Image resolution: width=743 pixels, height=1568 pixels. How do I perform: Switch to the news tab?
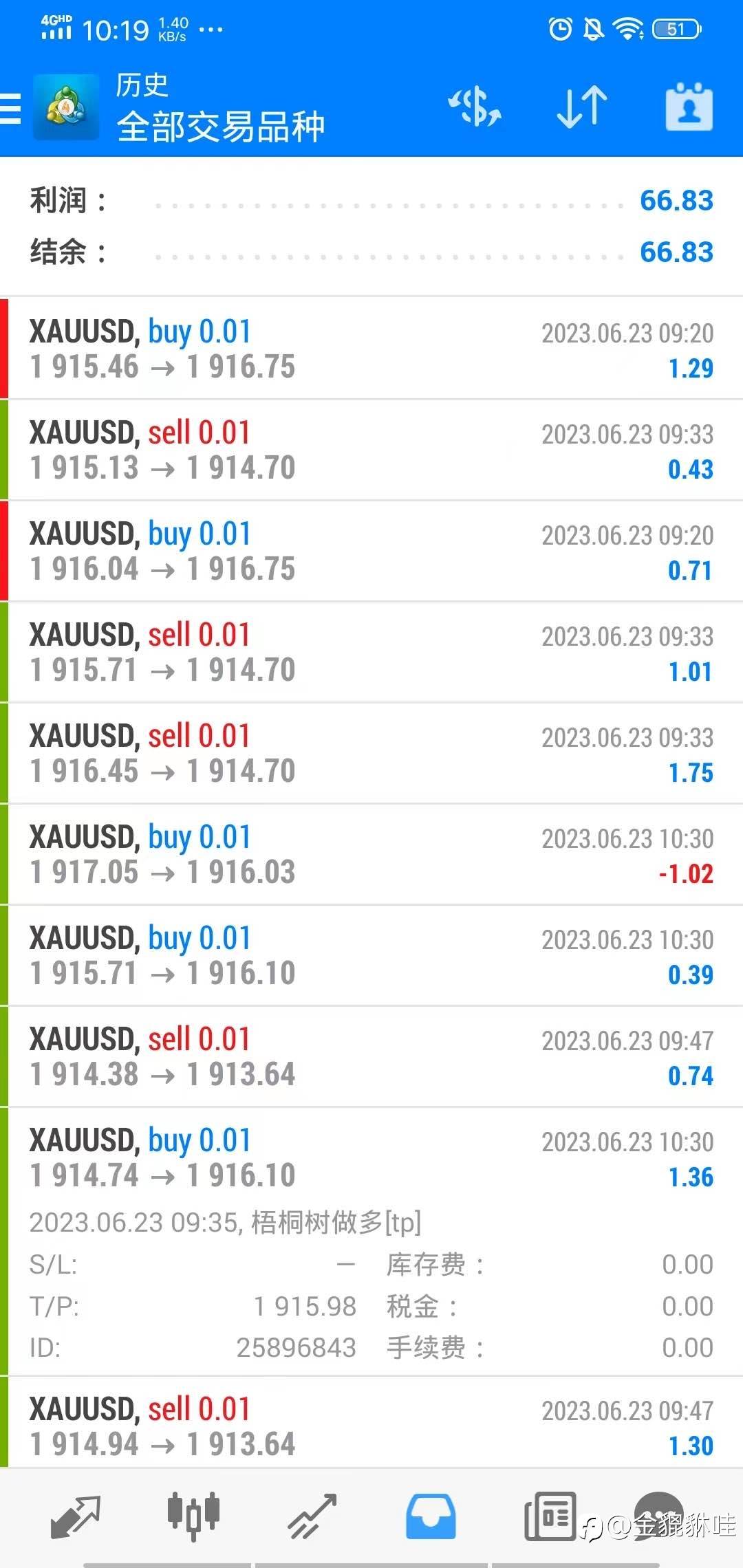click(x=550, y=1516)
